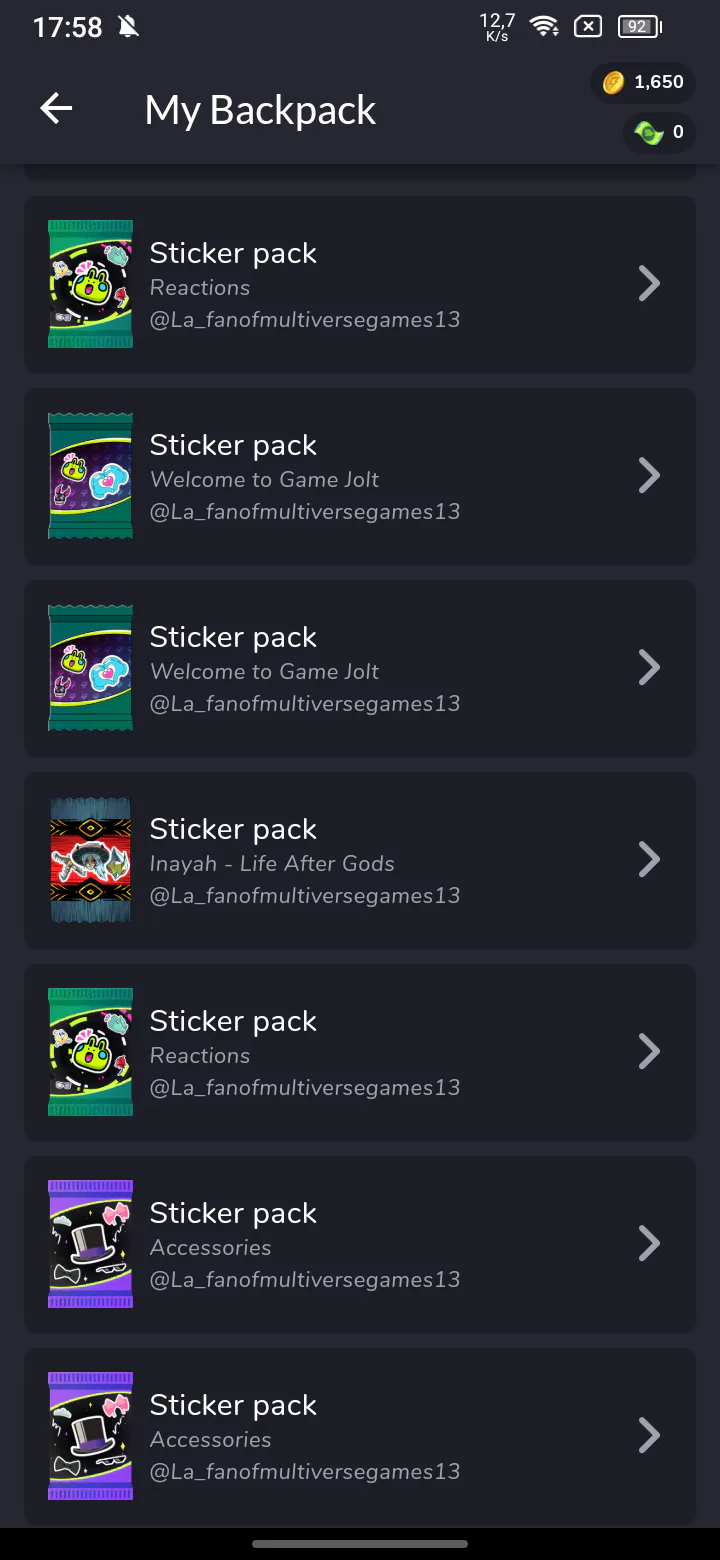Open the green joltbux balance chip
720x1560 pixels.
coord(659,132)
